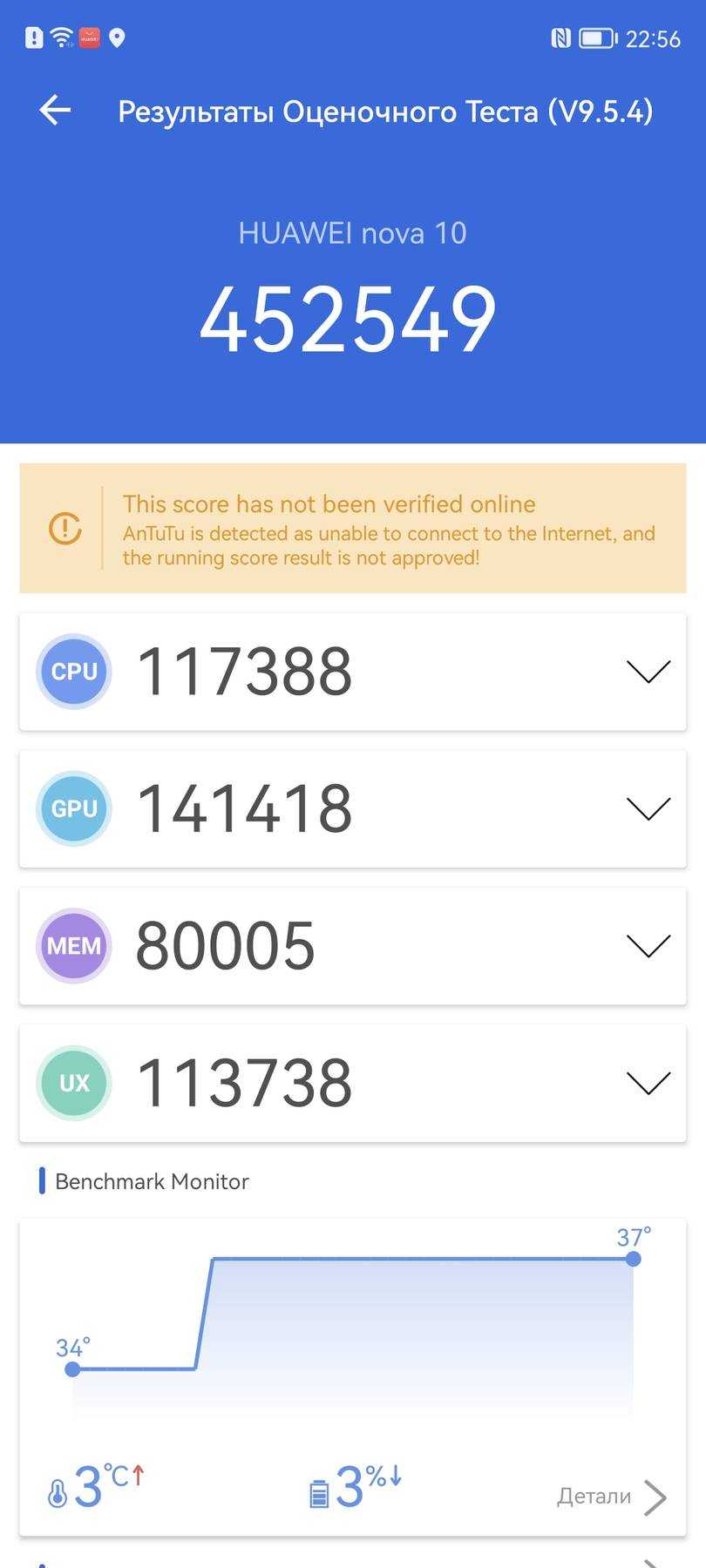The width and height of the screenshot is (706, 1568).
Task: Expand the CPU score details
Action: point(648,672)
